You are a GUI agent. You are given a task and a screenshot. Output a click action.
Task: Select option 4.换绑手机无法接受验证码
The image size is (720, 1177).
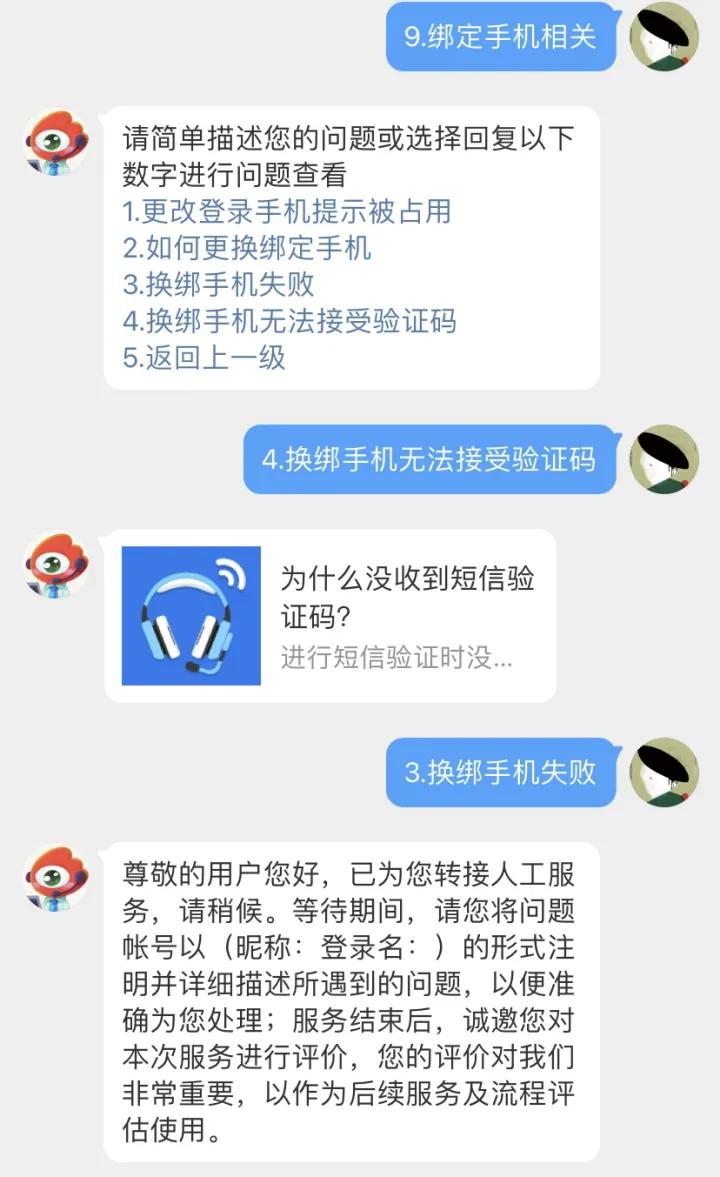point(289,324)
